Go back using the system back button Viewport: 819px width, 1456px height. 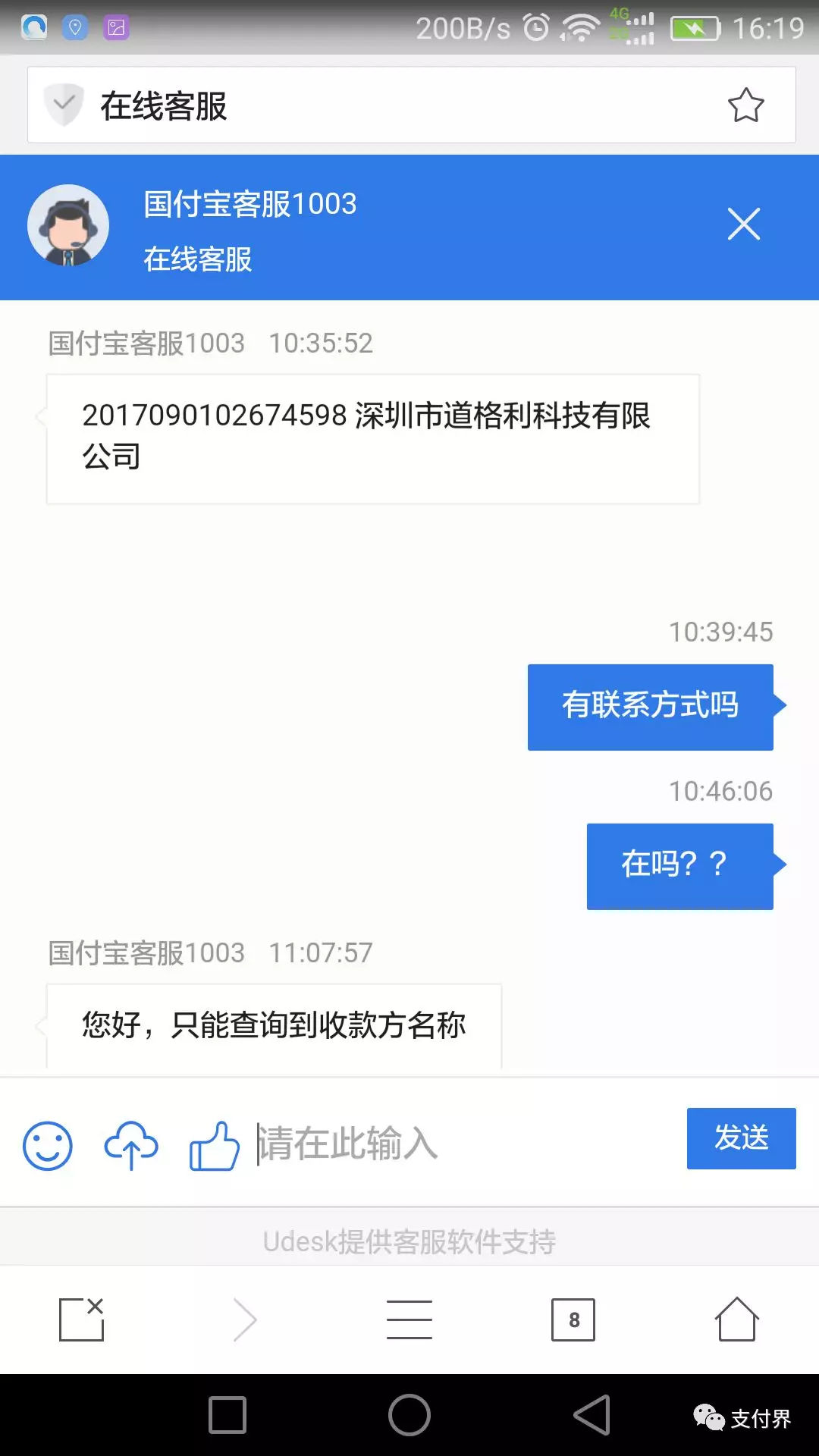[591, 1415]
